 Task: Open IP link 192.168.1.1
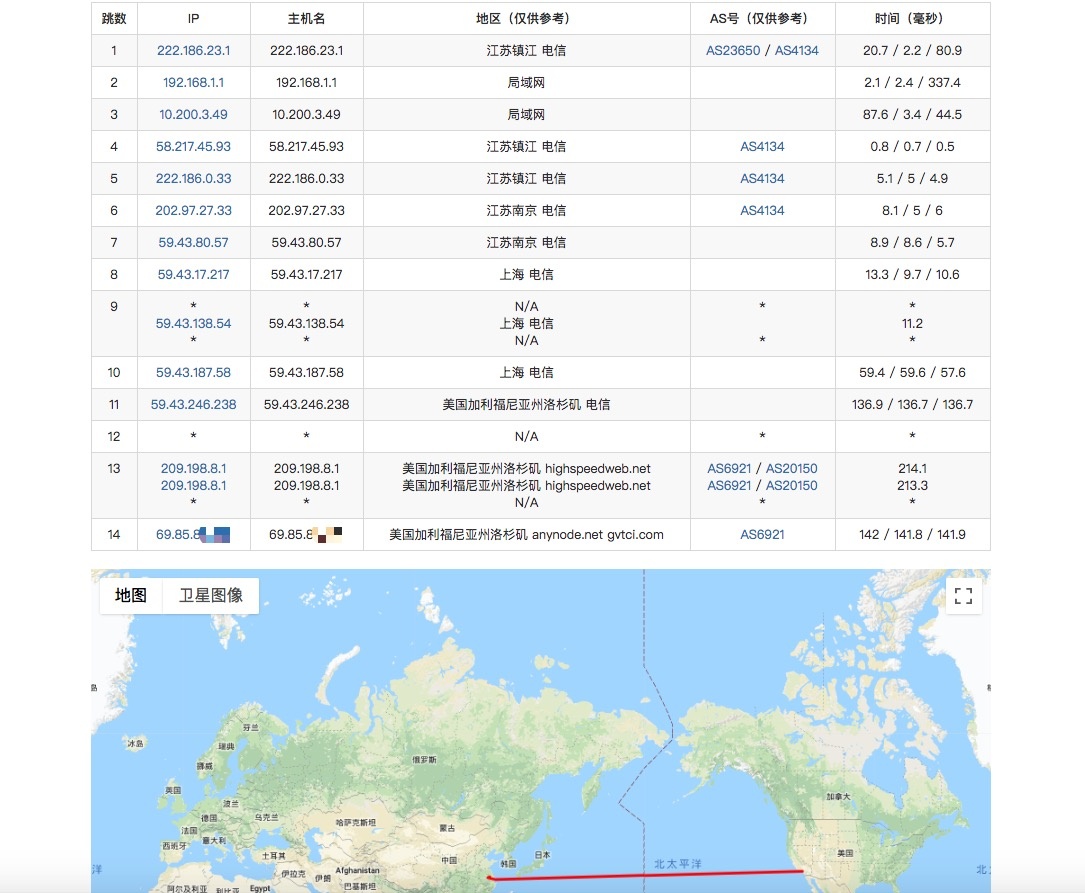[x=193, y=82]
